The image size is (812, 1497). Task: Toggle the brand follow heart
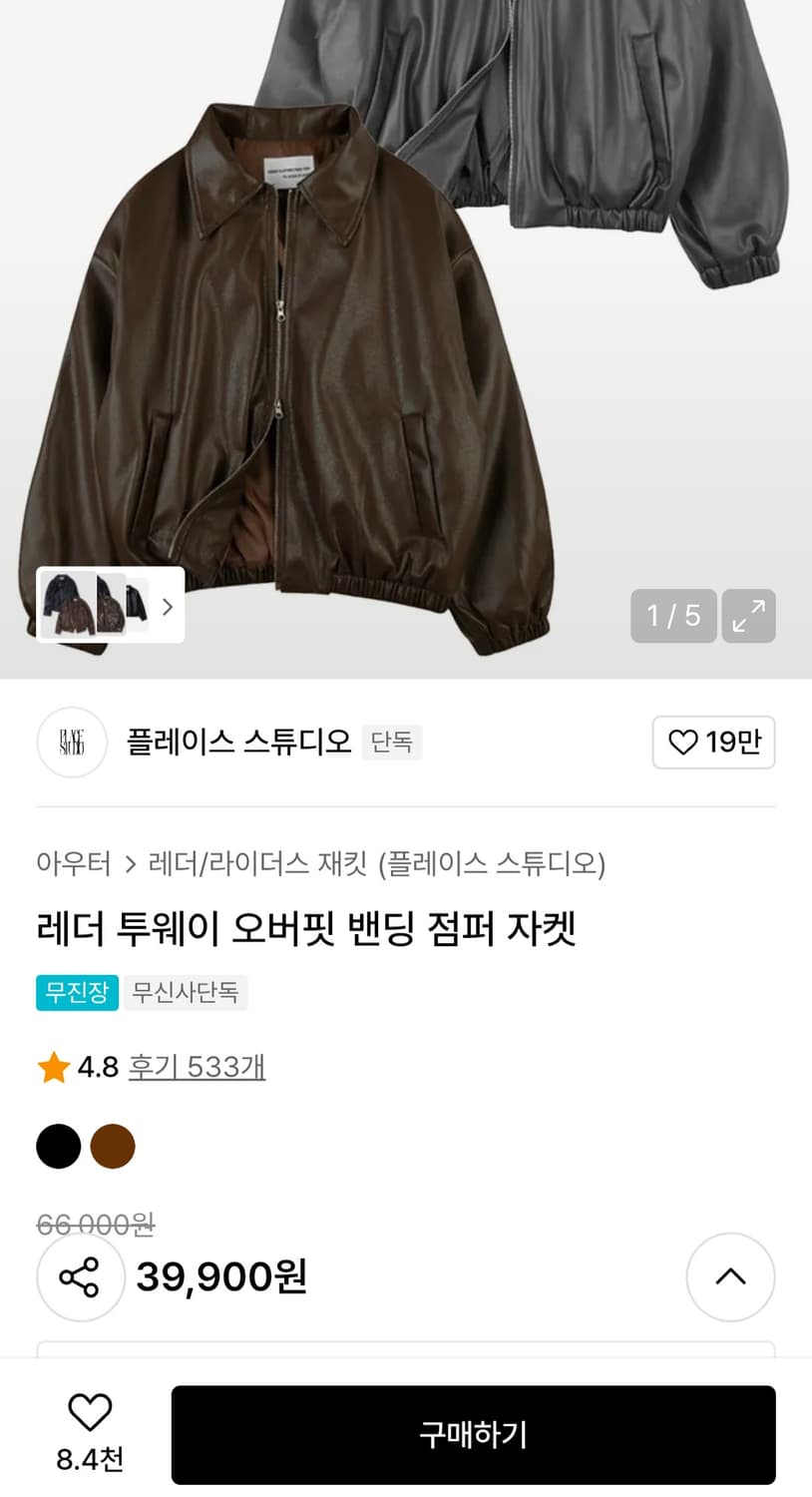click(x=684, y=743)
